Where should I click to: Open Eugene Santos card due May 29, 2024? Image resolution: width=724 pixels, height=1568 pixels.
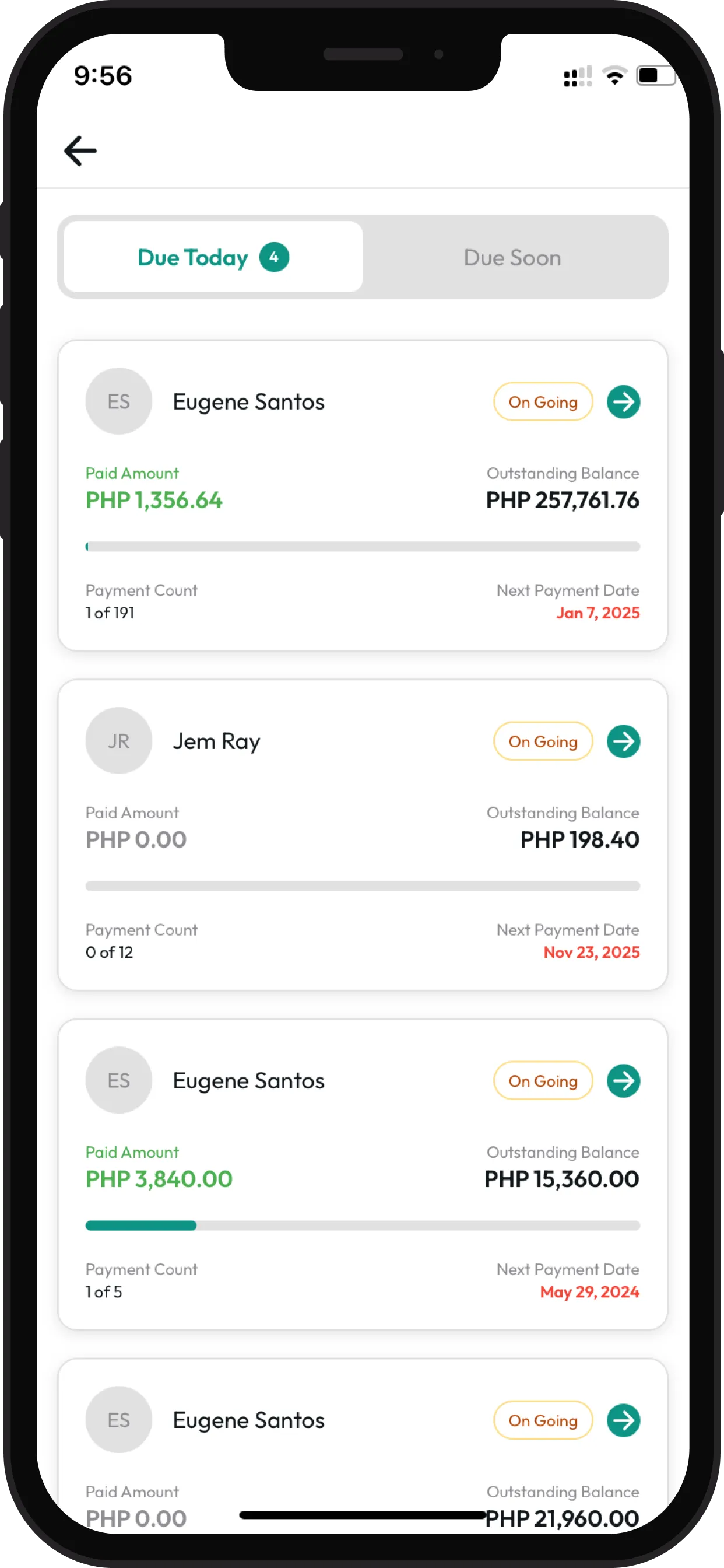pyautogui.click(x=363, y=1192)
